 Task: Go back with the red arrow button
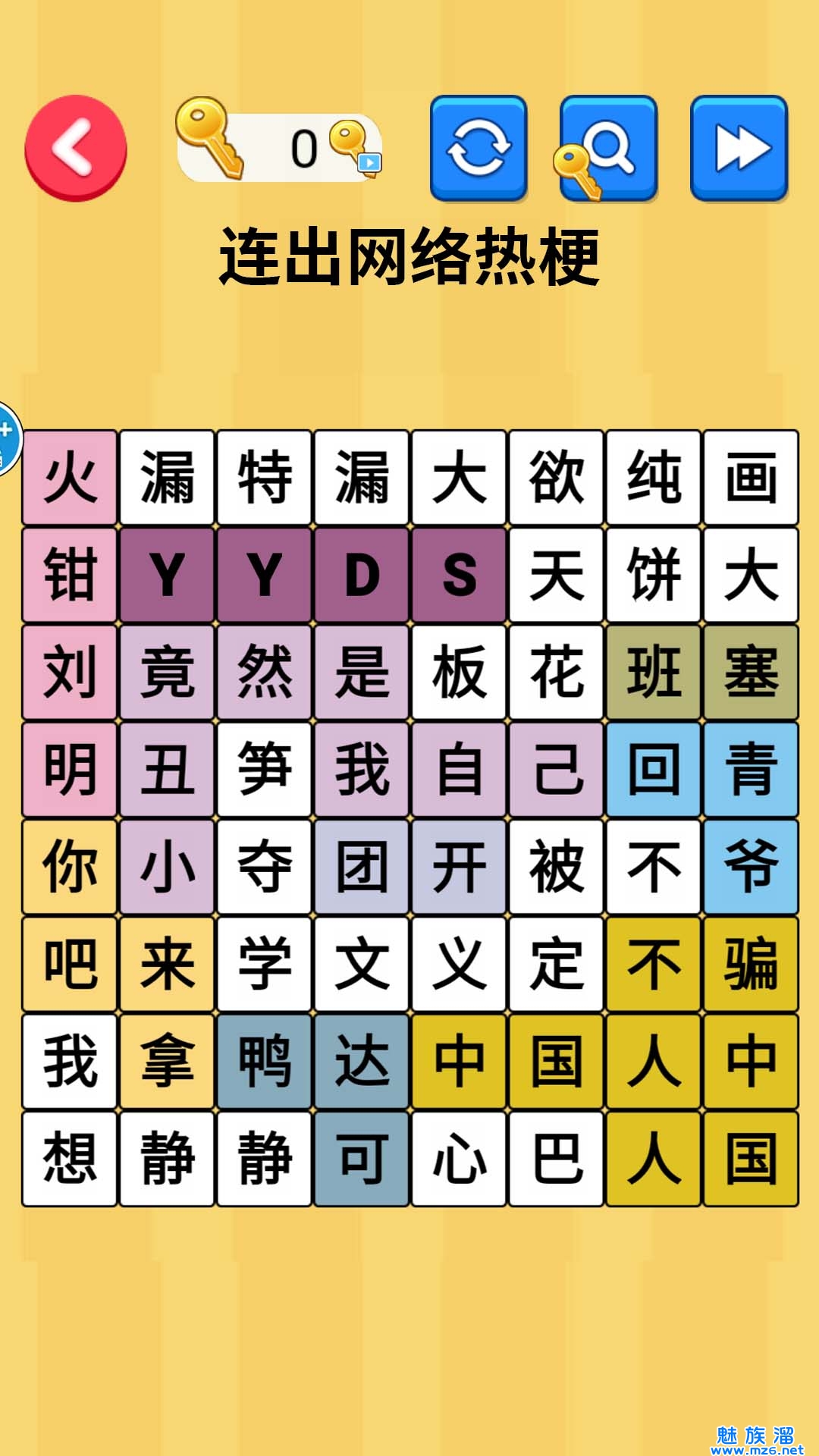[75, 148]
